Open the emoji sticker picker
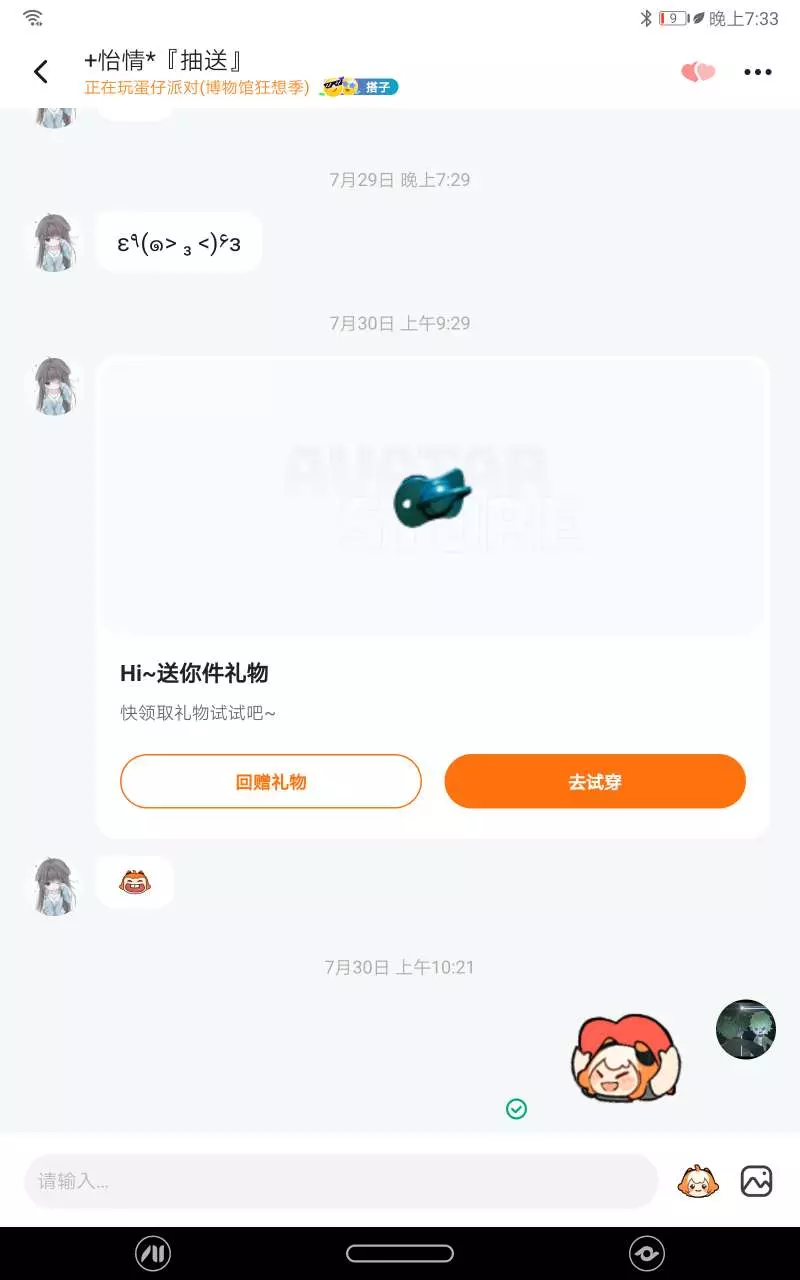 point(698,1181)
